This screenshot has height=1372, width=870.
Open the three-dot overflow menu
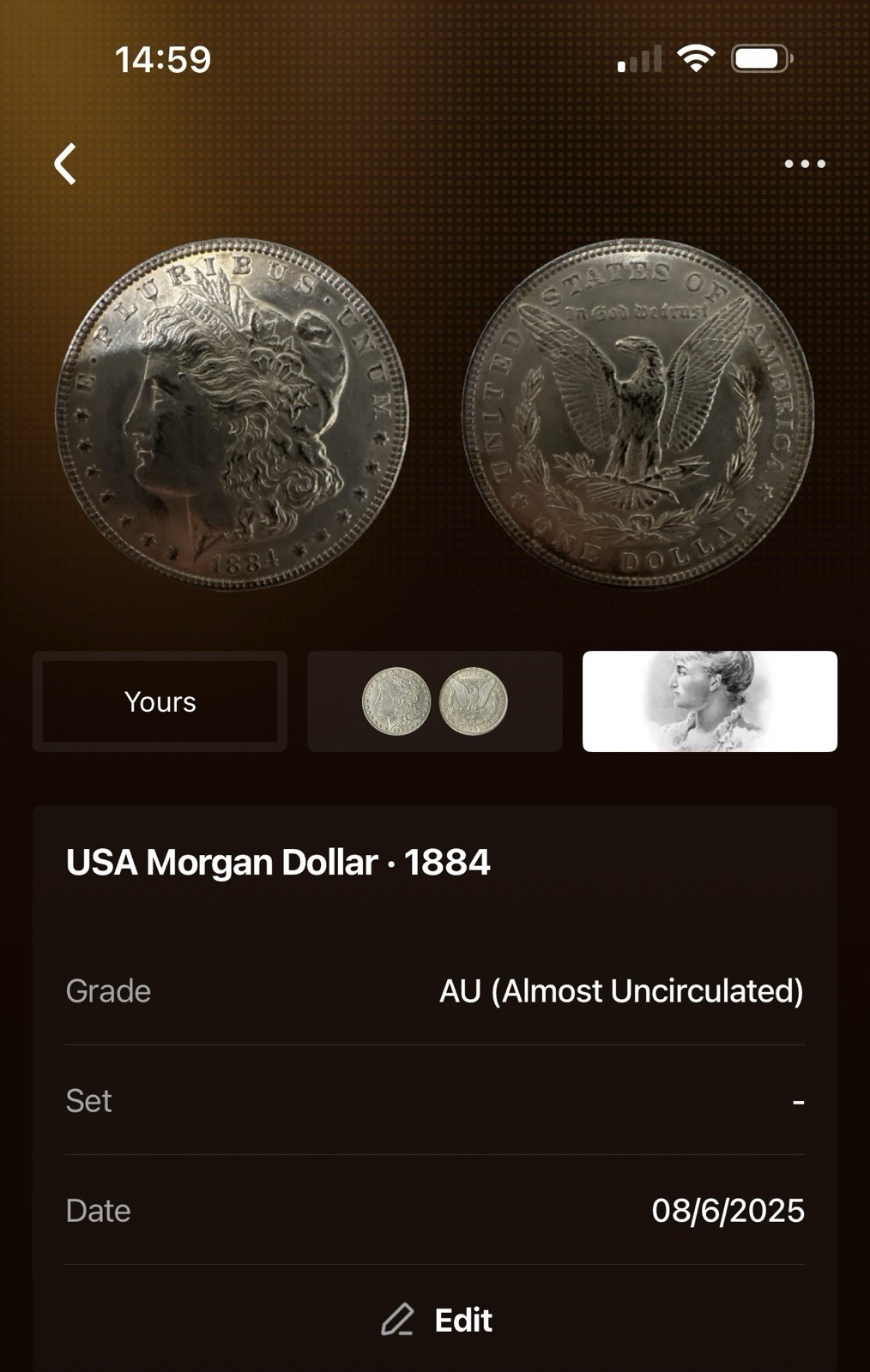pyautogui.click(x=804, y=164)
